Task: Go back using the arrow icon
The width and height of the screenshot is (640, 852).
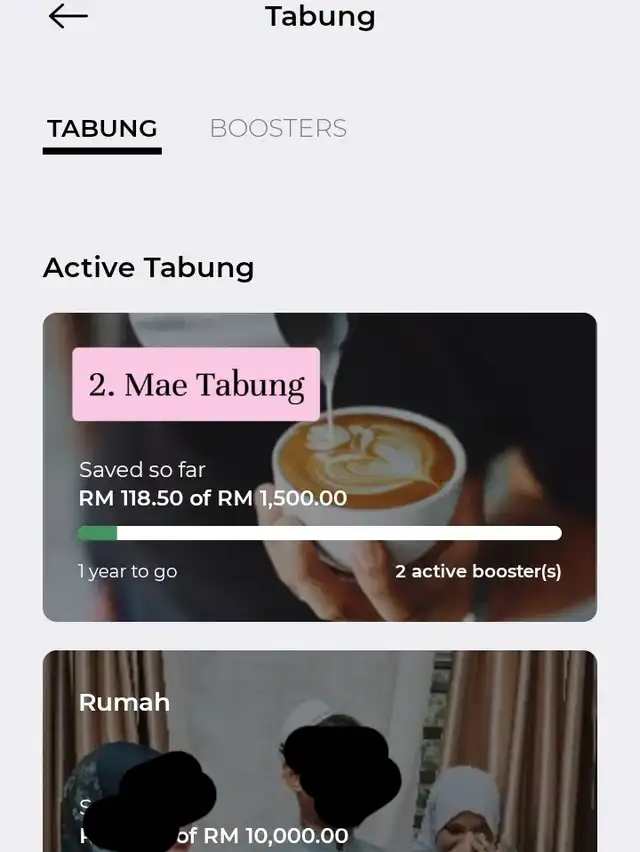Action: tap(68, 16)
